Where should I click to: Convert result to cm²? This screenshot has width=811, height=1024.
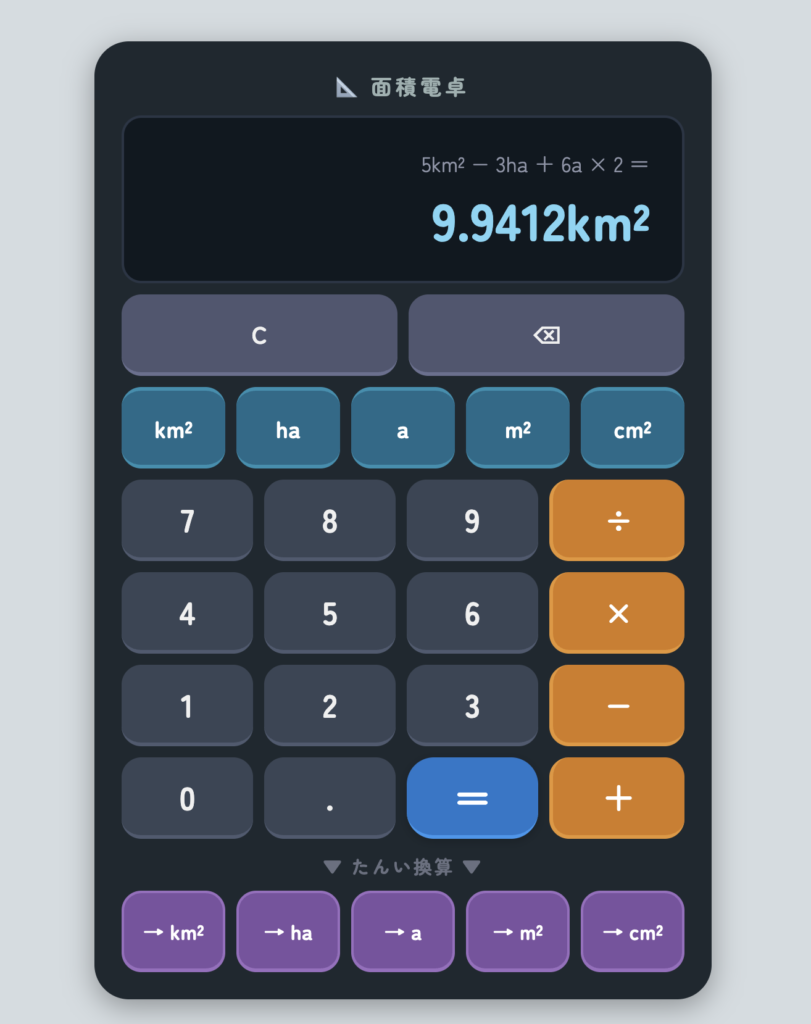[632, 931]
